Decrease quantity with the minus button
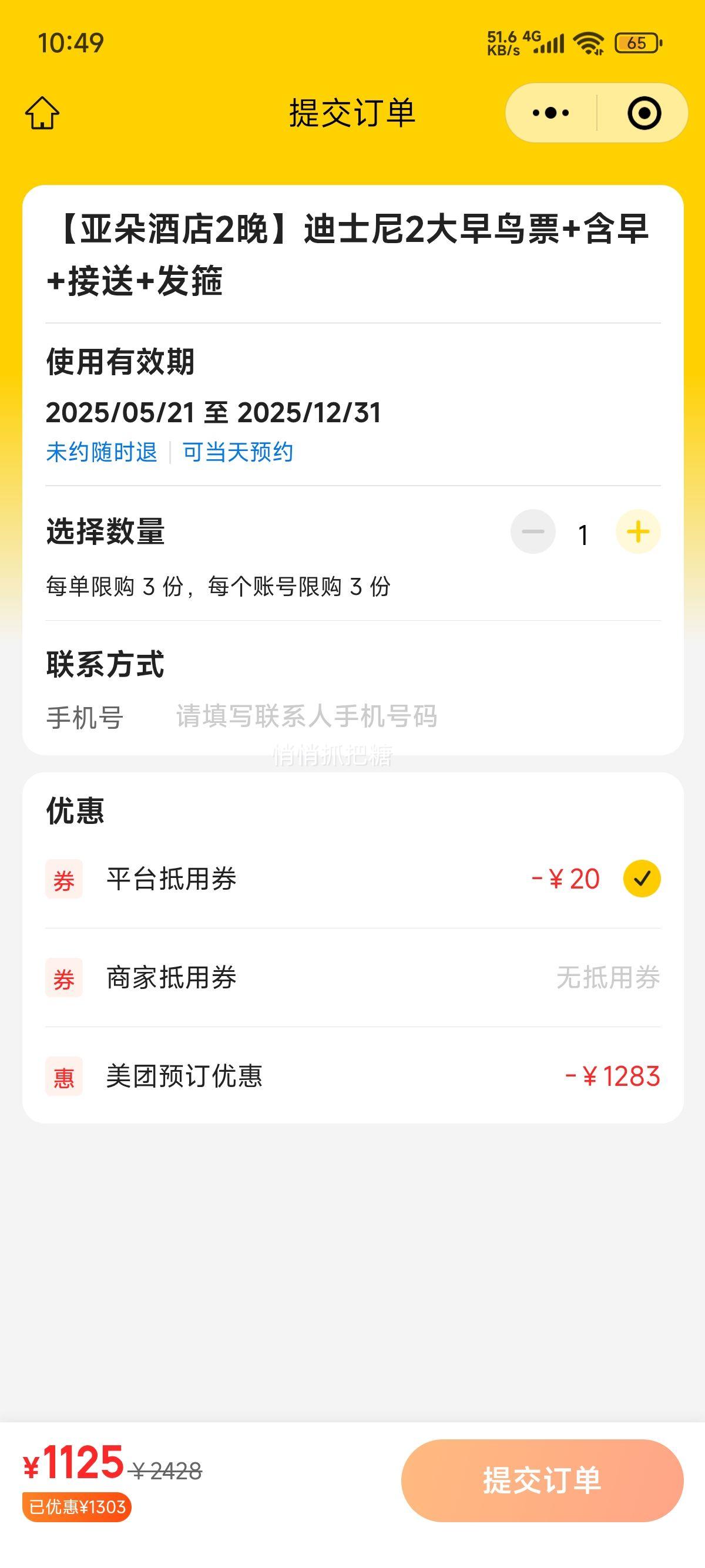This screenshot has height=1568, width=705. coord(533,531)
